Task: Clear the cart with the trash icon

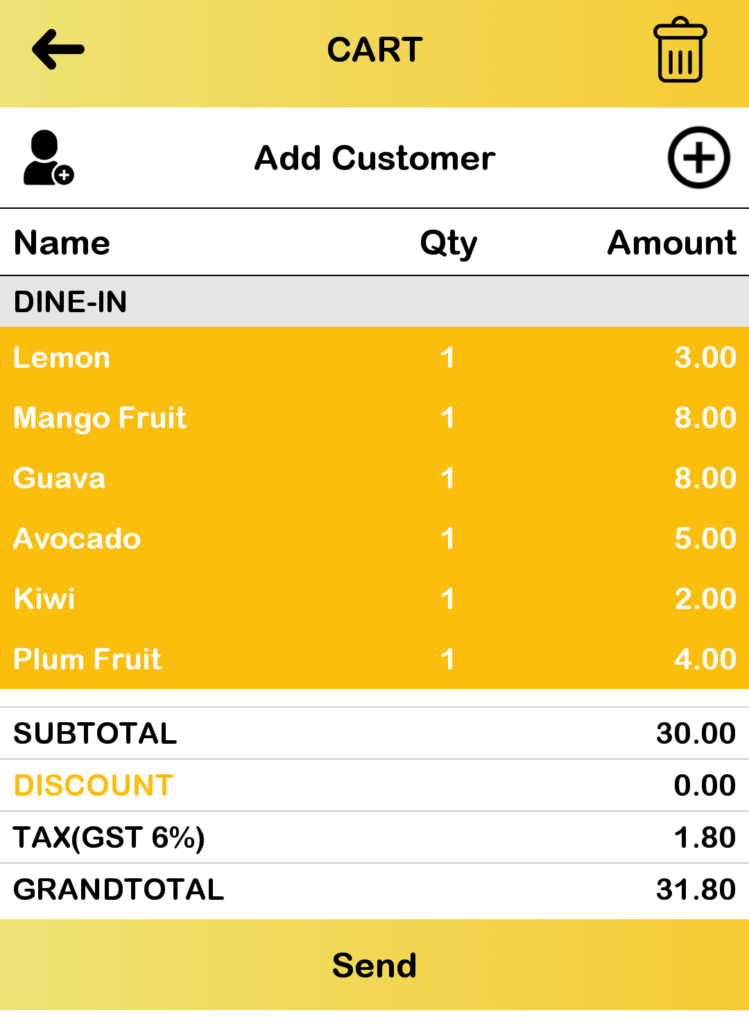Action: tap(680, 50)
